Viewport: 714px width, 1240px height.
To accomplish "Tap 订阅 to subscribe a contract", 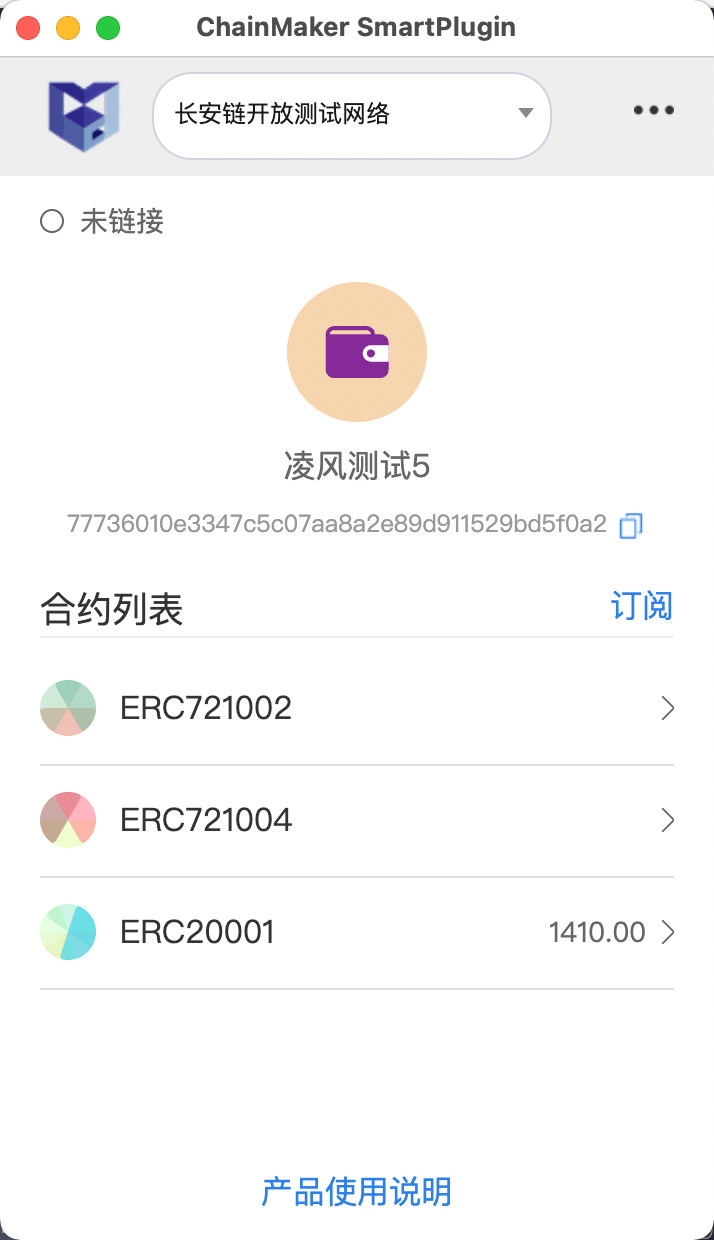I will [x=641, y=606].
